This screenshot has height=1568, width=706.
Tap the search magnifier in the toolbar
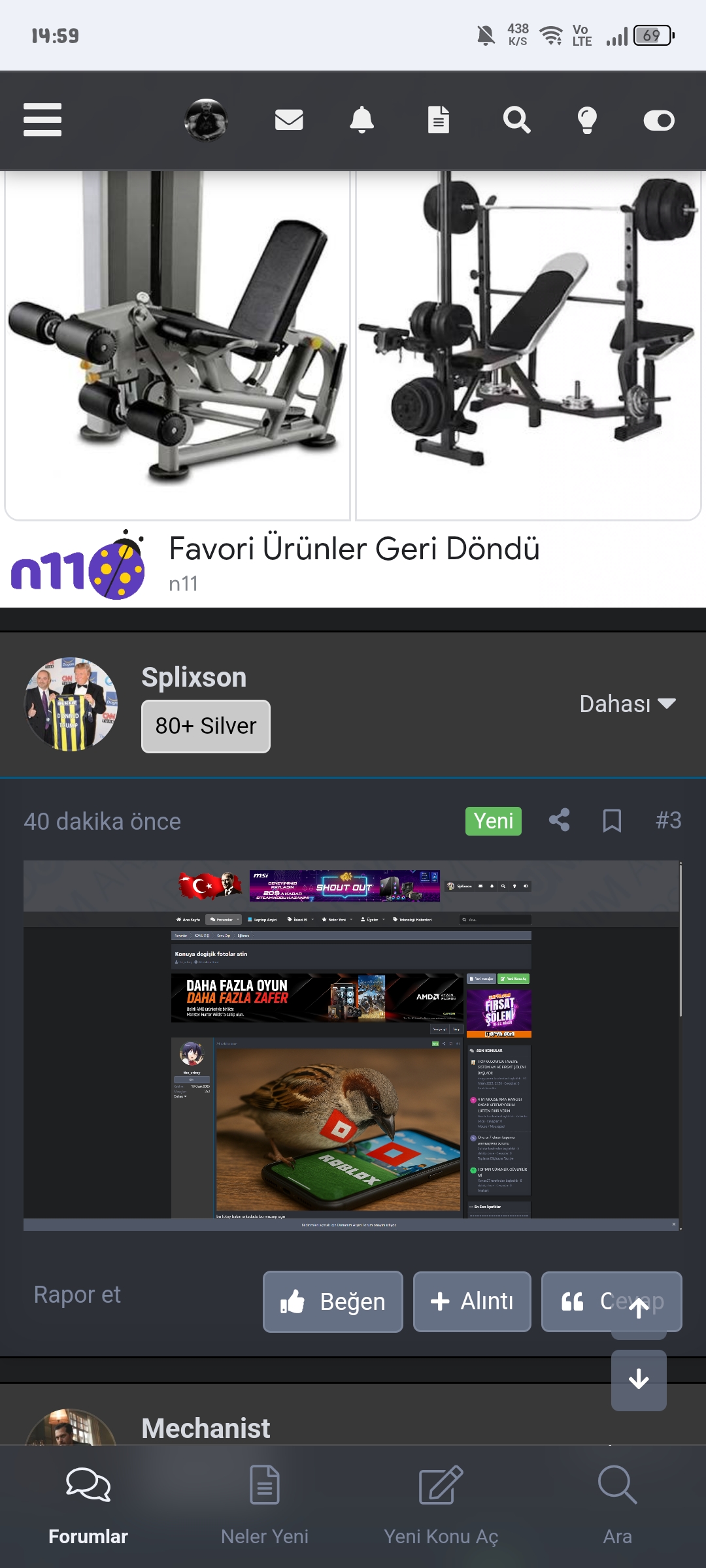point(516,120)
